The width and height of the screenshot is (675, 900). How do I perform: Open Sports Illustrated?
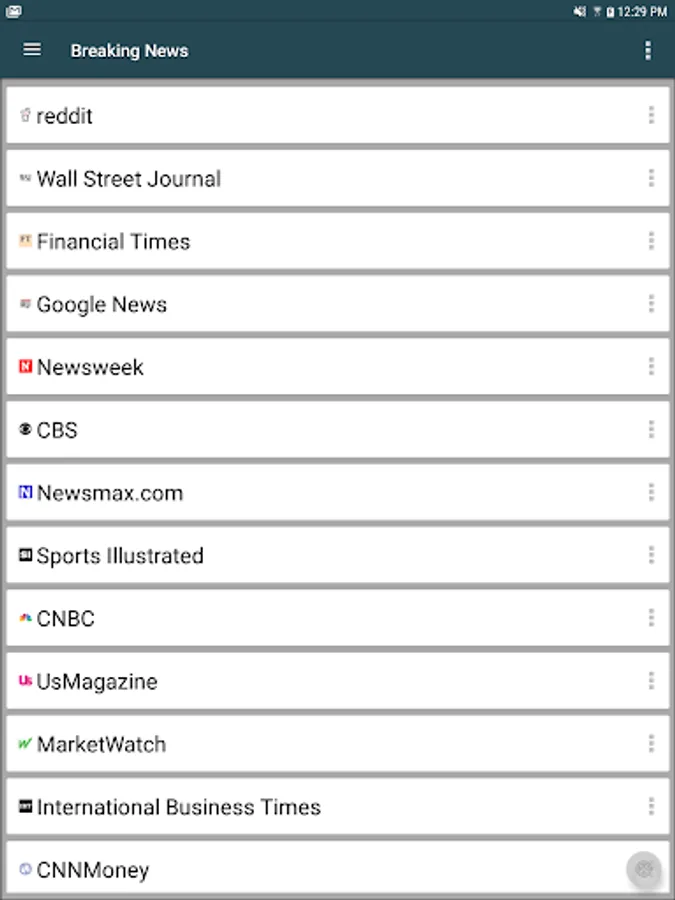[120, 556]
